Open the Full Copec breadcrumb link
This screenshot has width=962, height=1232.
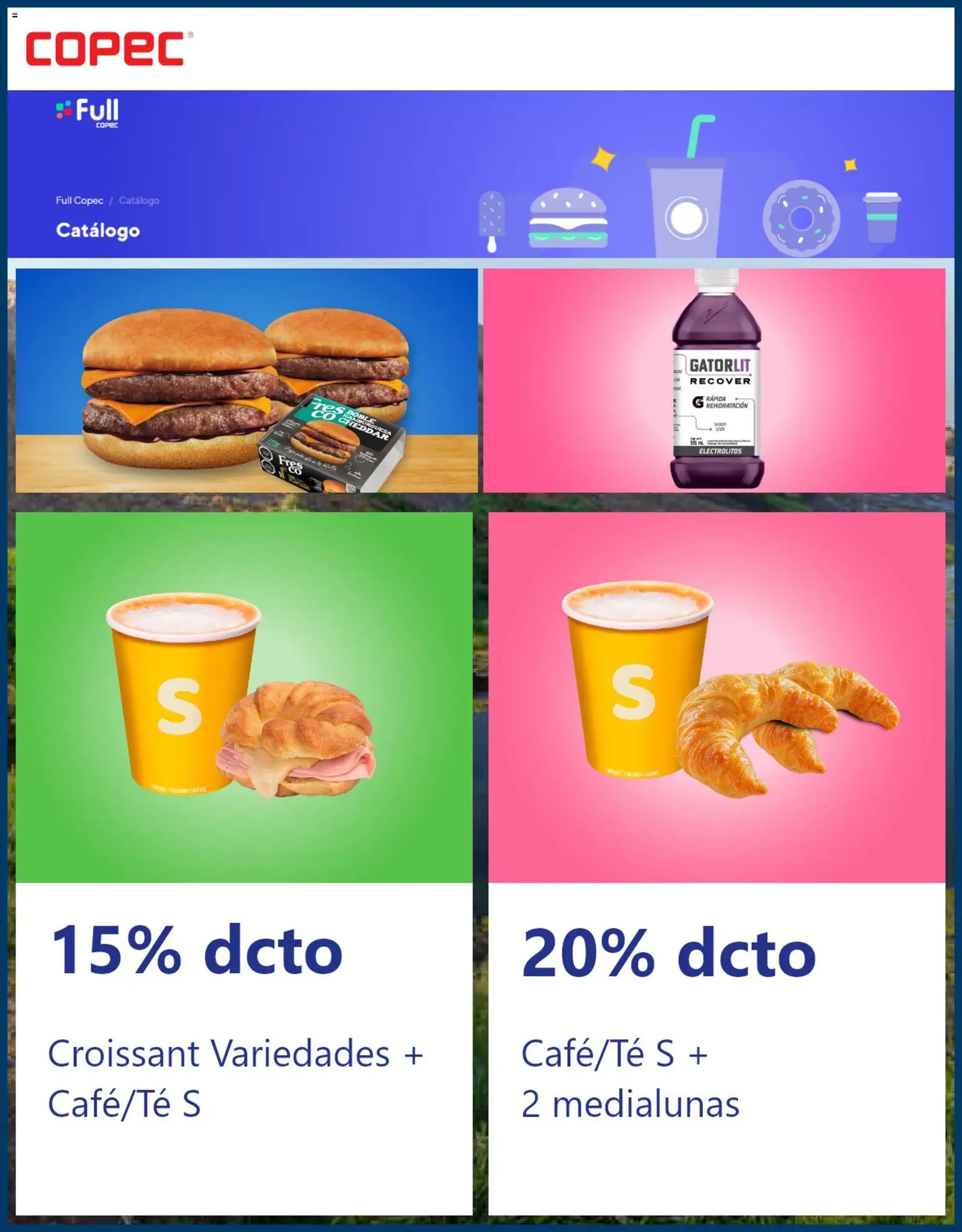[x=79, y=201]
